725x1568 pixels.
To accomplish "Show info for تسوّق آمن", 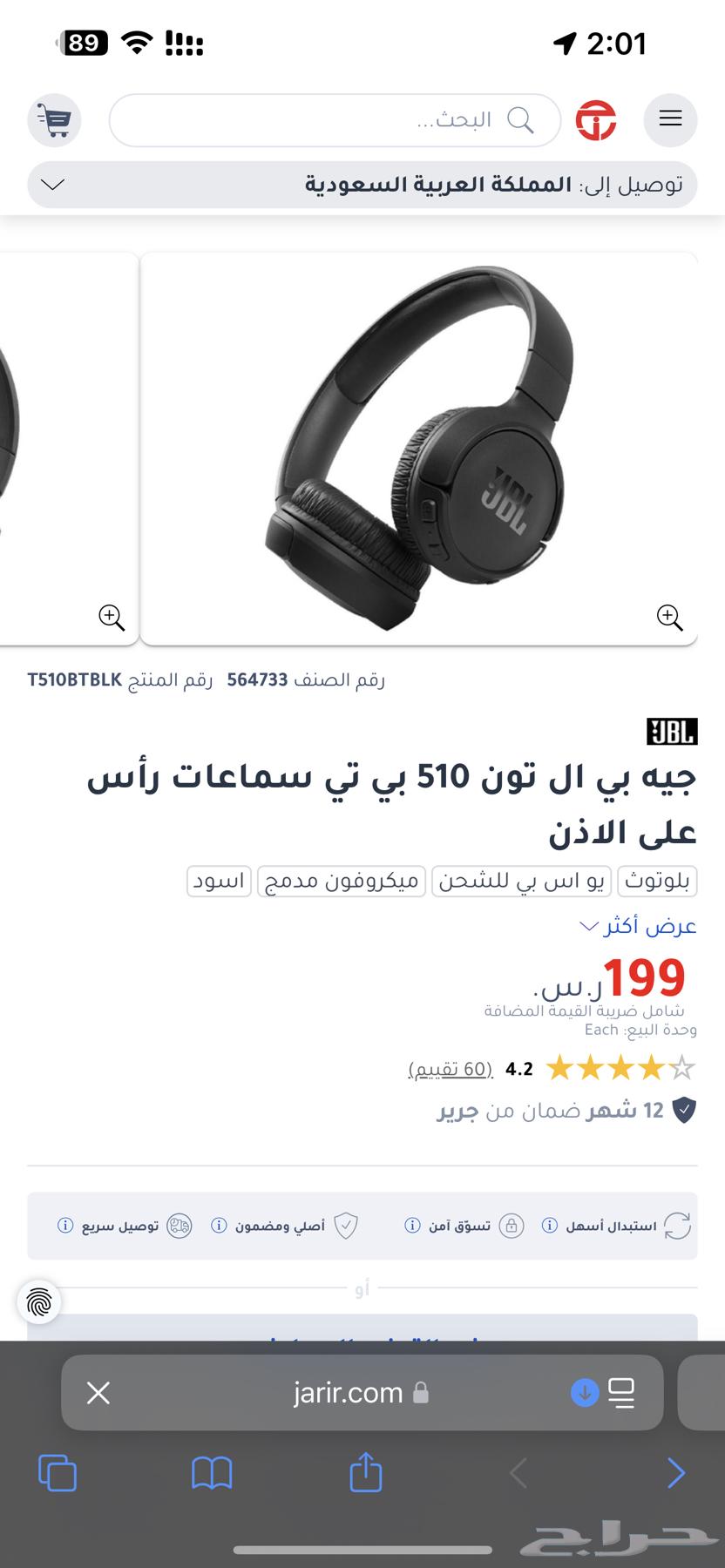I will click(x=413, y=1226).
